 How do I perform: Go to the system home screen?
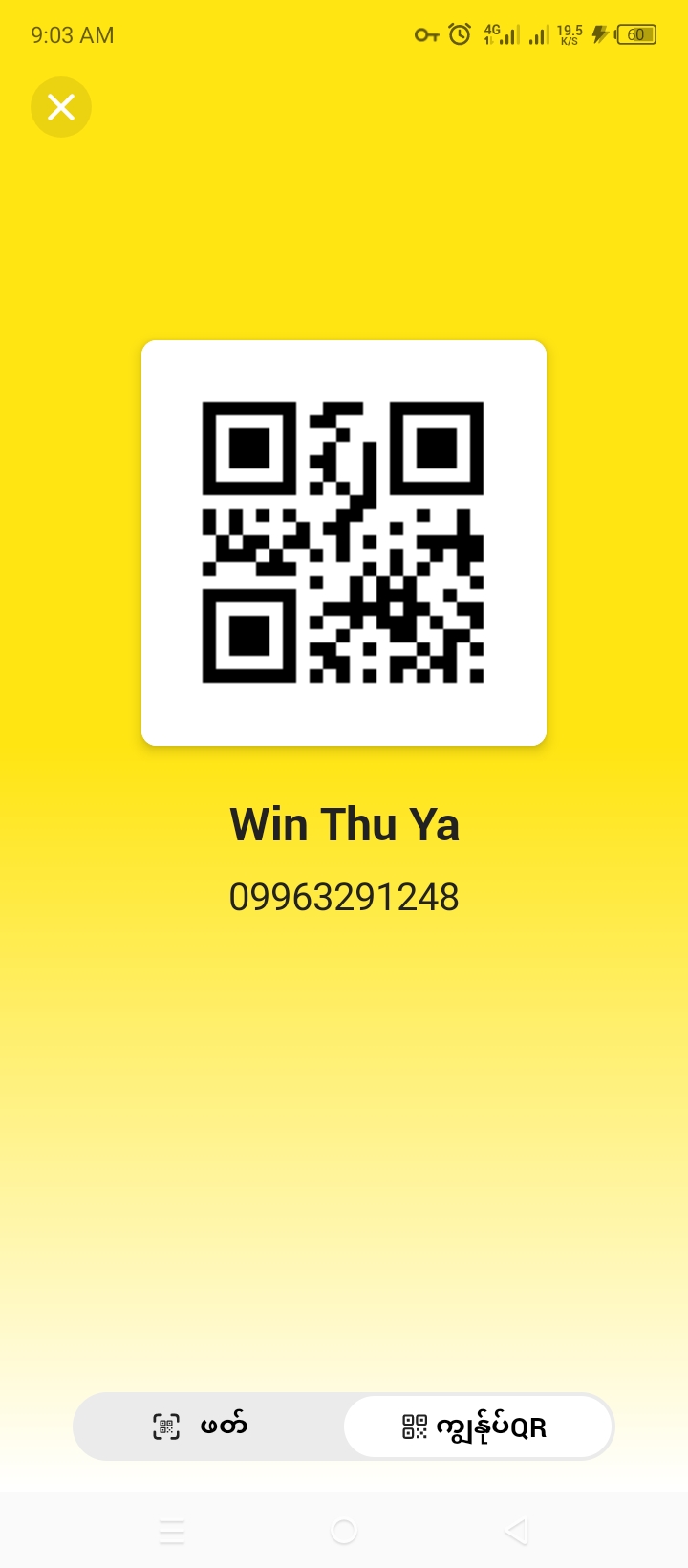(344, 1531)
